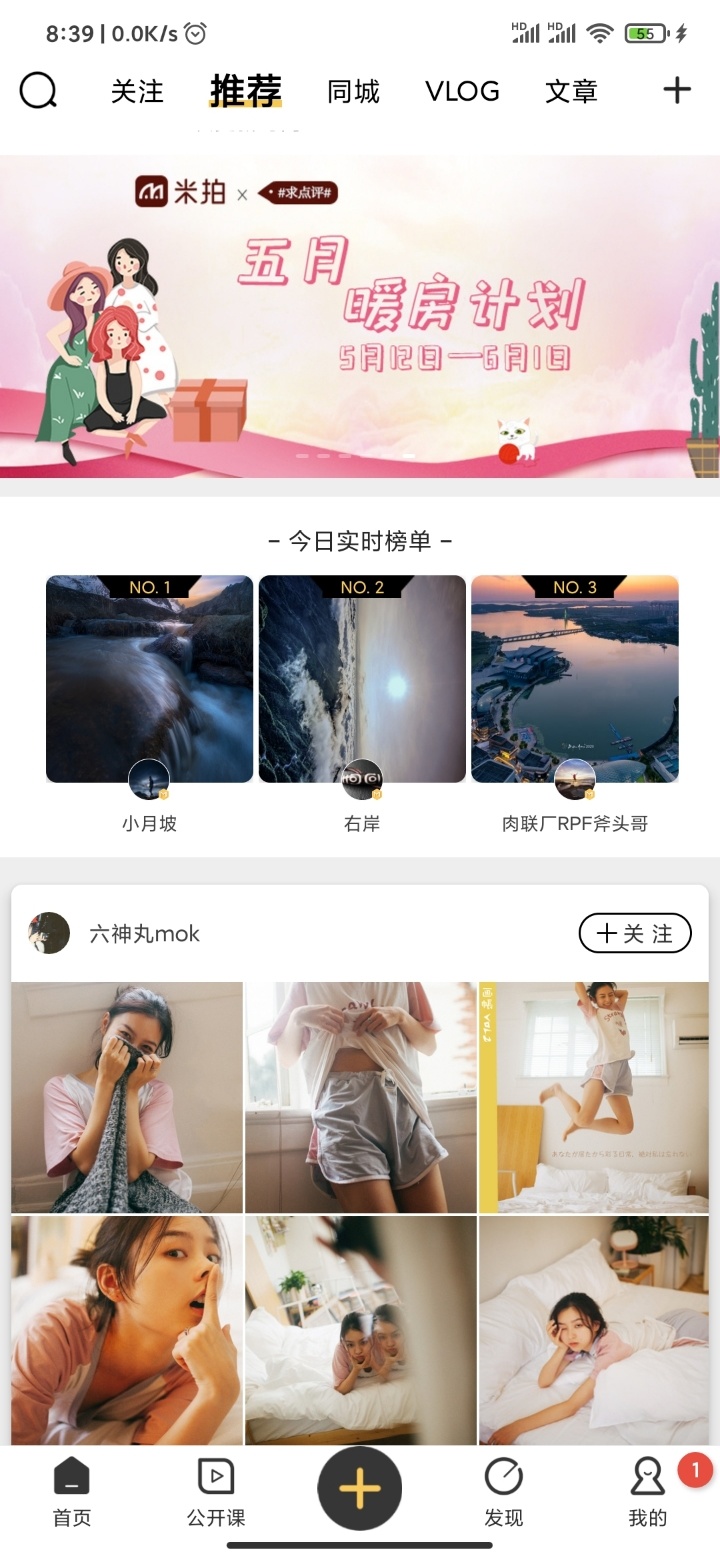This screenshot has width=720, height=1560.
Task: Open the 五月暖房计划 banner
Action: click(360, 316)
